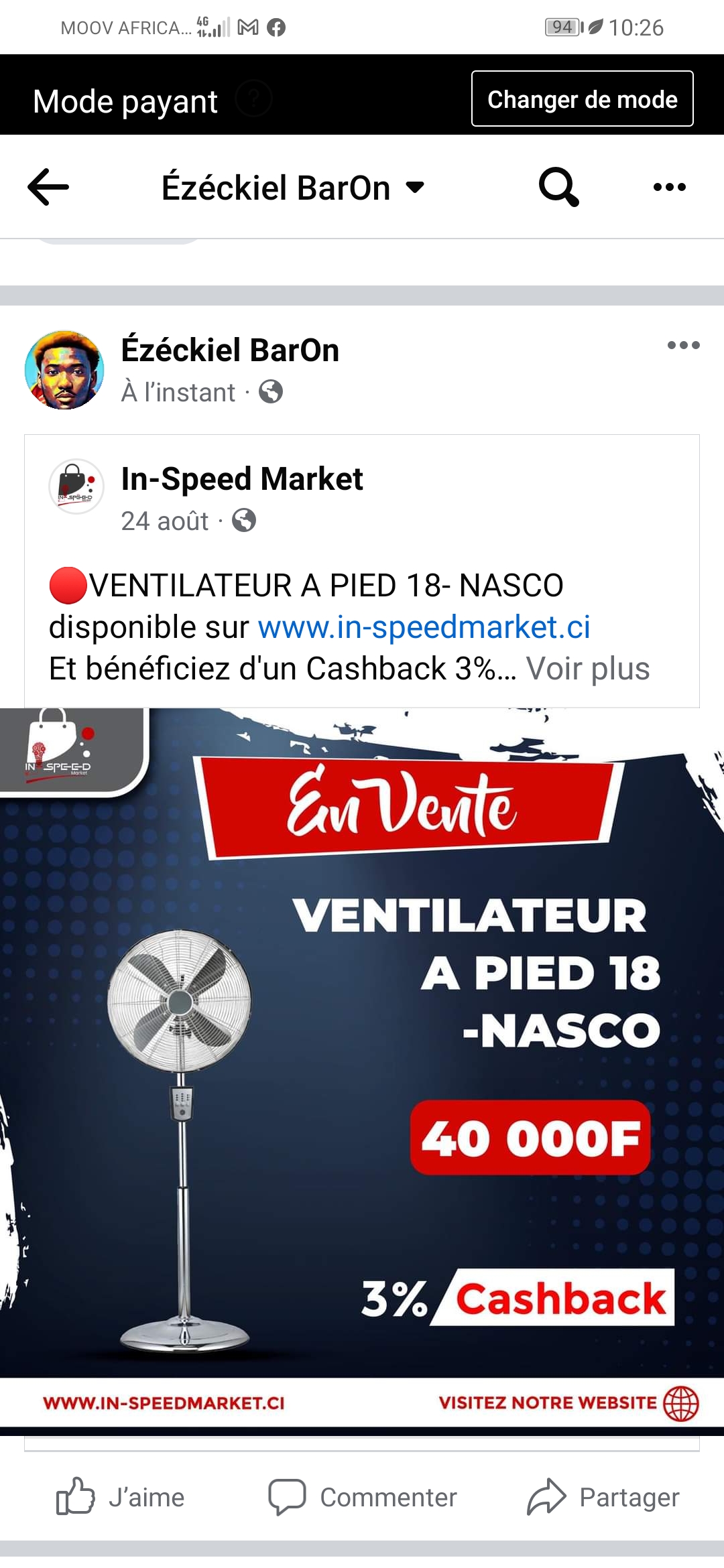The width and height of the screenshot is (724, 1568).
Task: Search within Ézéckiel BarOn's profile
Action: 558,187
